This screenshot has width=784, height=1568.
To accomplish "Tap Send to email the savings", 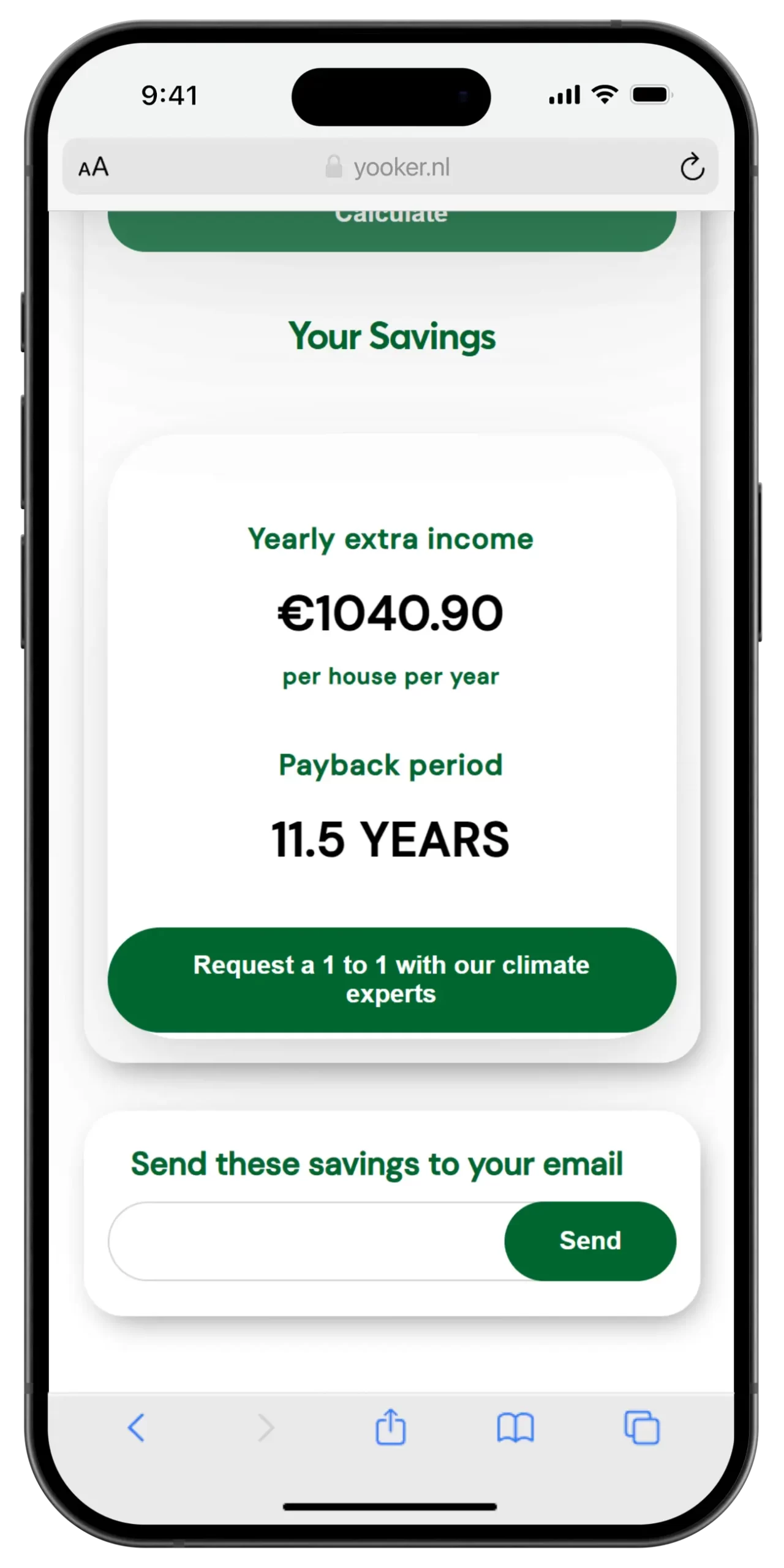I will [590, 1241].
